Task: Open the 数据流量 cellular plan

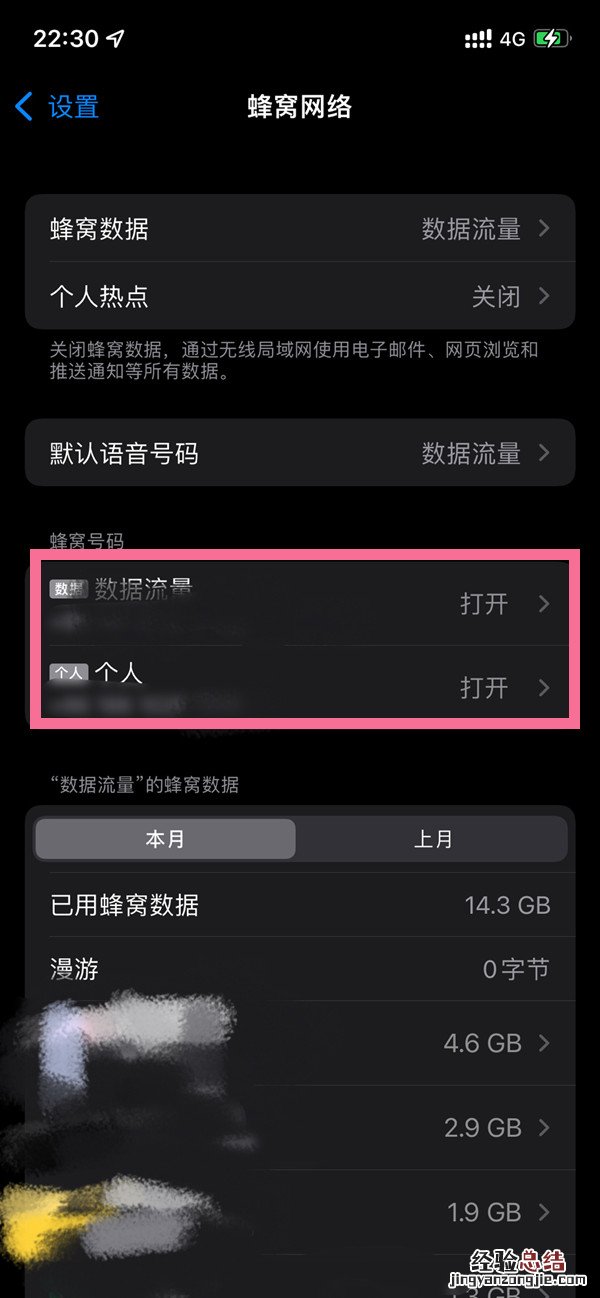Action: [300, 603]
